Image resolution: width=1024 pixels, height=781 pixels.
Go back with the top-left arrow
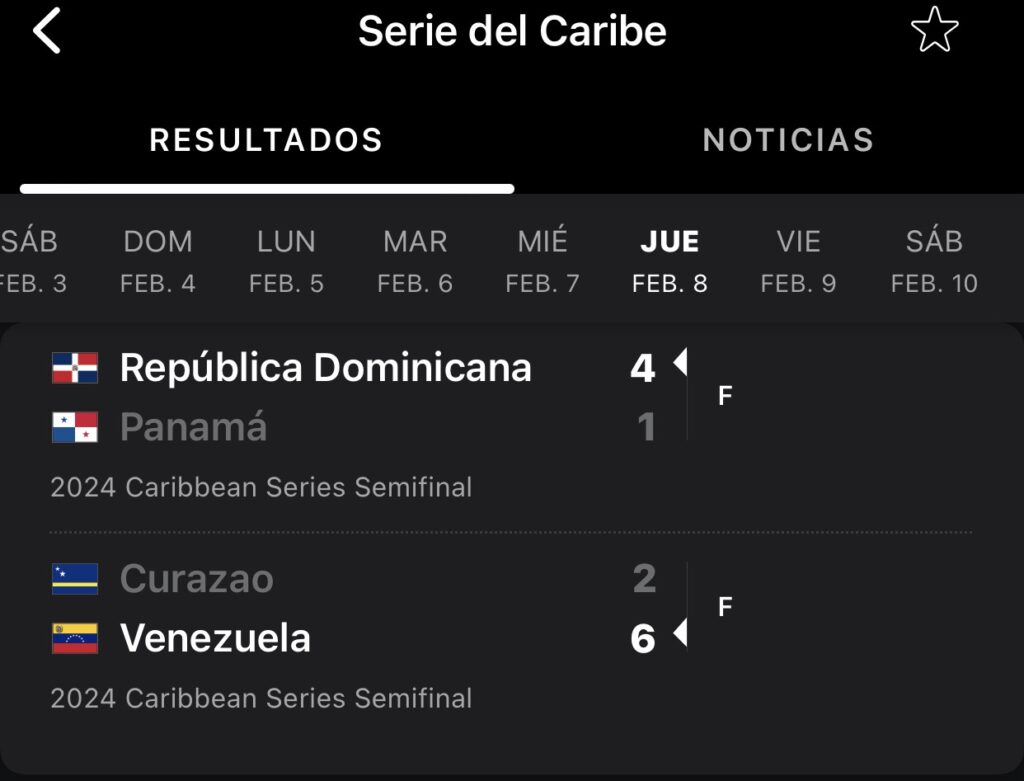click(x=46, y=31)
